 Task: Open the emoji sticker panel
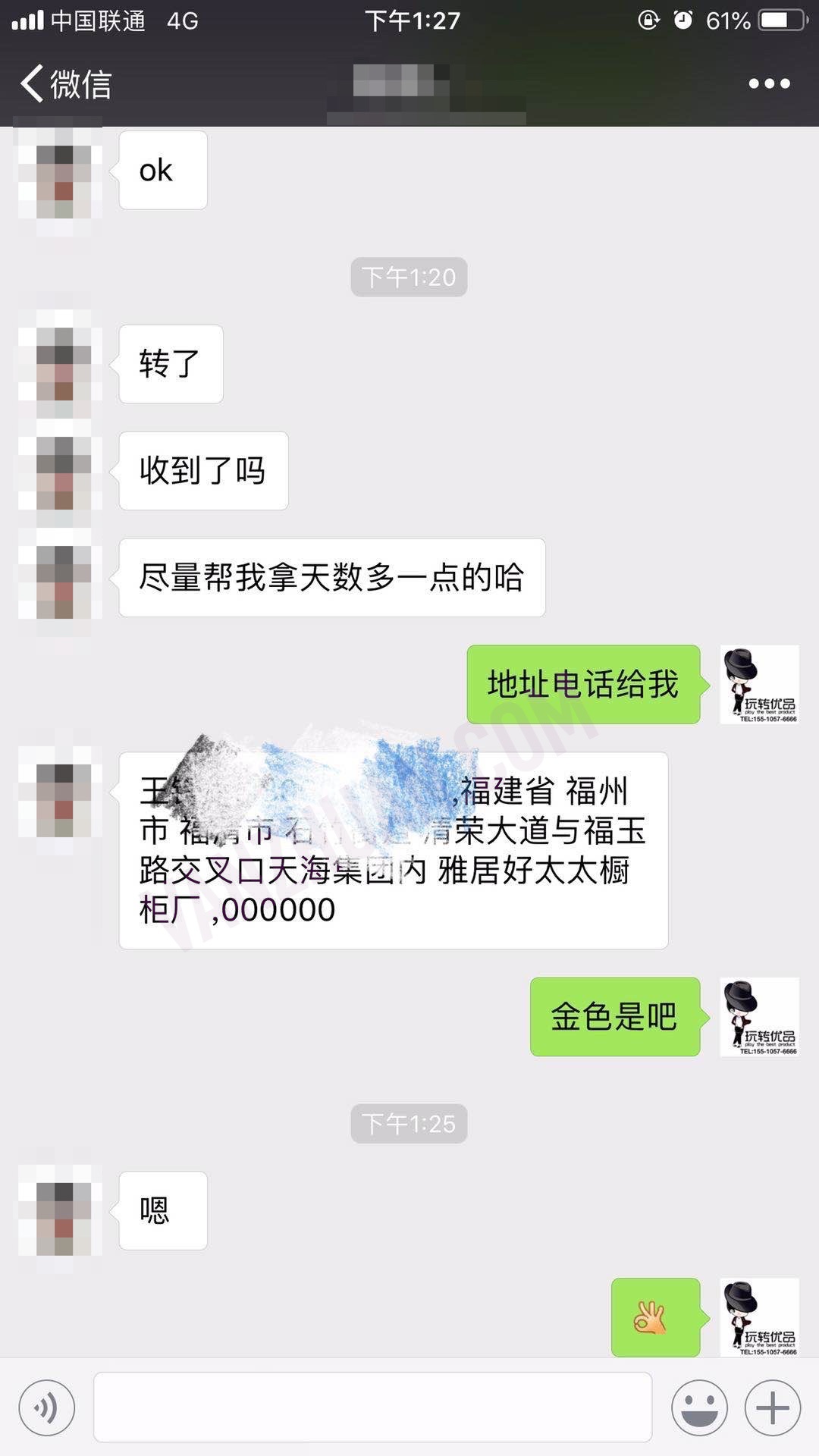coord(699,1408)
